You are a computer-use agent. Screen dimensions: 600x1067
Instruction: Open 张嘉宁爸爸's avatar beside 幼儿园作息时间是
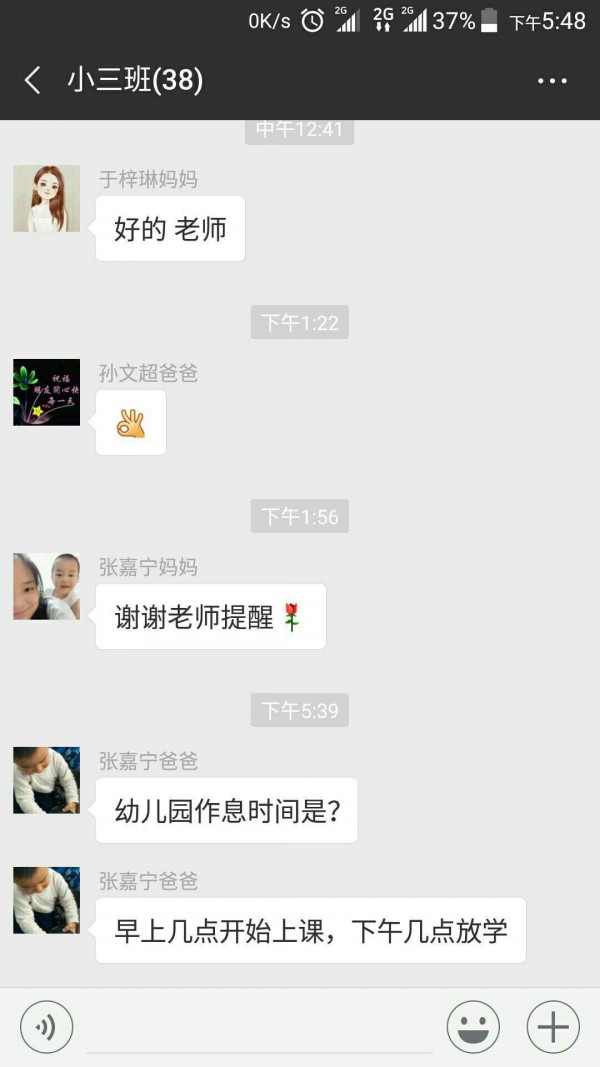point(46,780)
